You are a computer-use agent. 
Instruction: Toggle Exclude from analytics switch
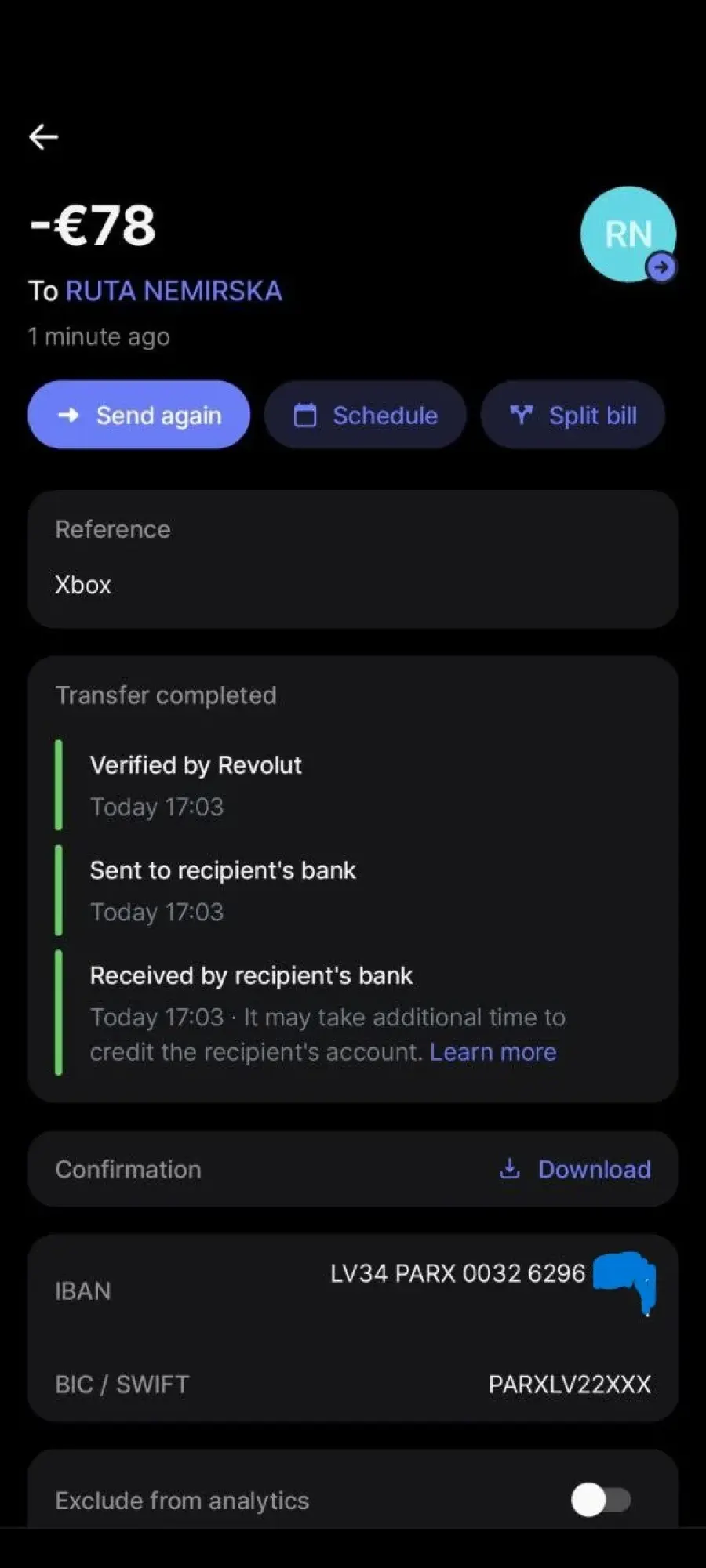tap(601, 1500)
